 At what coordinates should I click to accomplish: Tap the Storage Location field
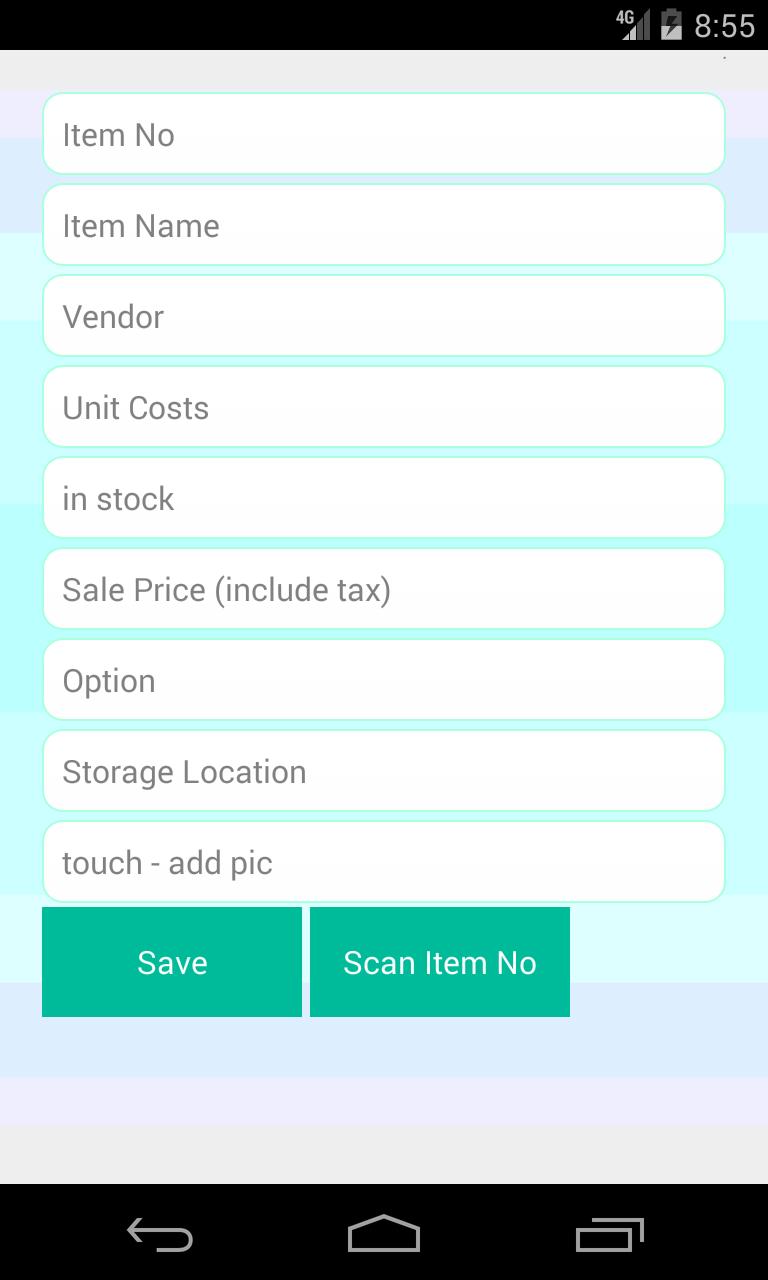[x=383, y=771]
